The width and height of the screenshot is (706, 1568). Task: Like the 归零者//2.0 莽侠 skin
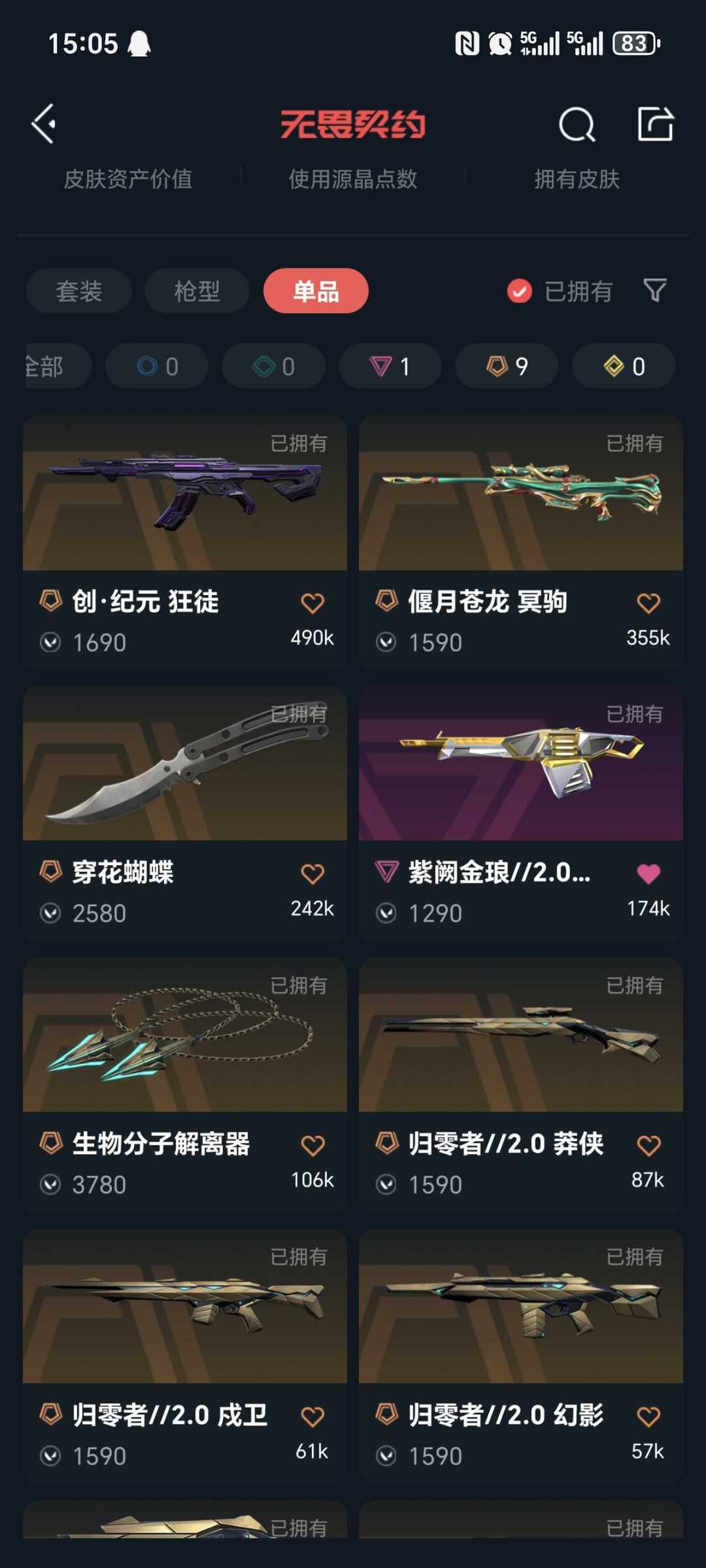tap(648, 1146)
